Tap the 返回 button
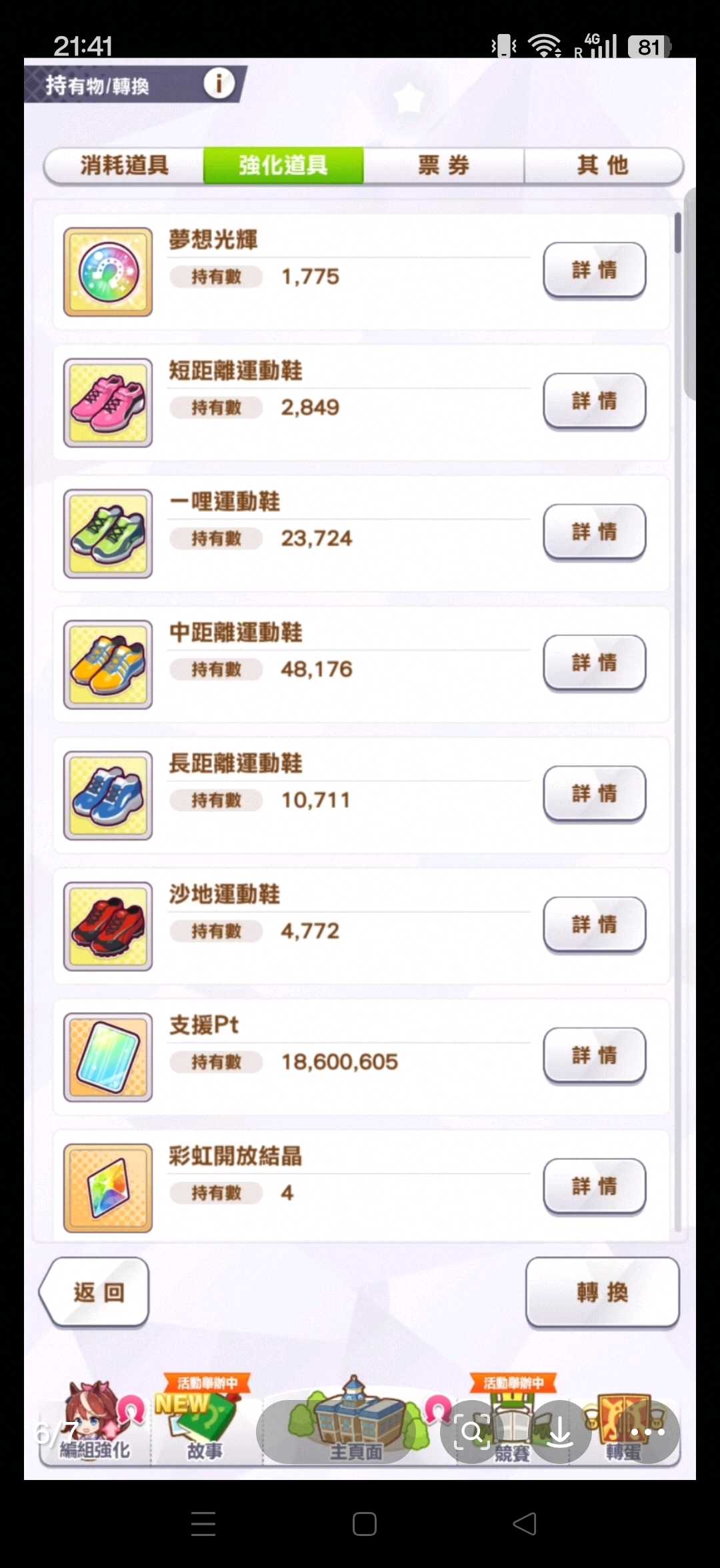The width and height of the screenshot is (720, 1568). (x=95, y=1292)
